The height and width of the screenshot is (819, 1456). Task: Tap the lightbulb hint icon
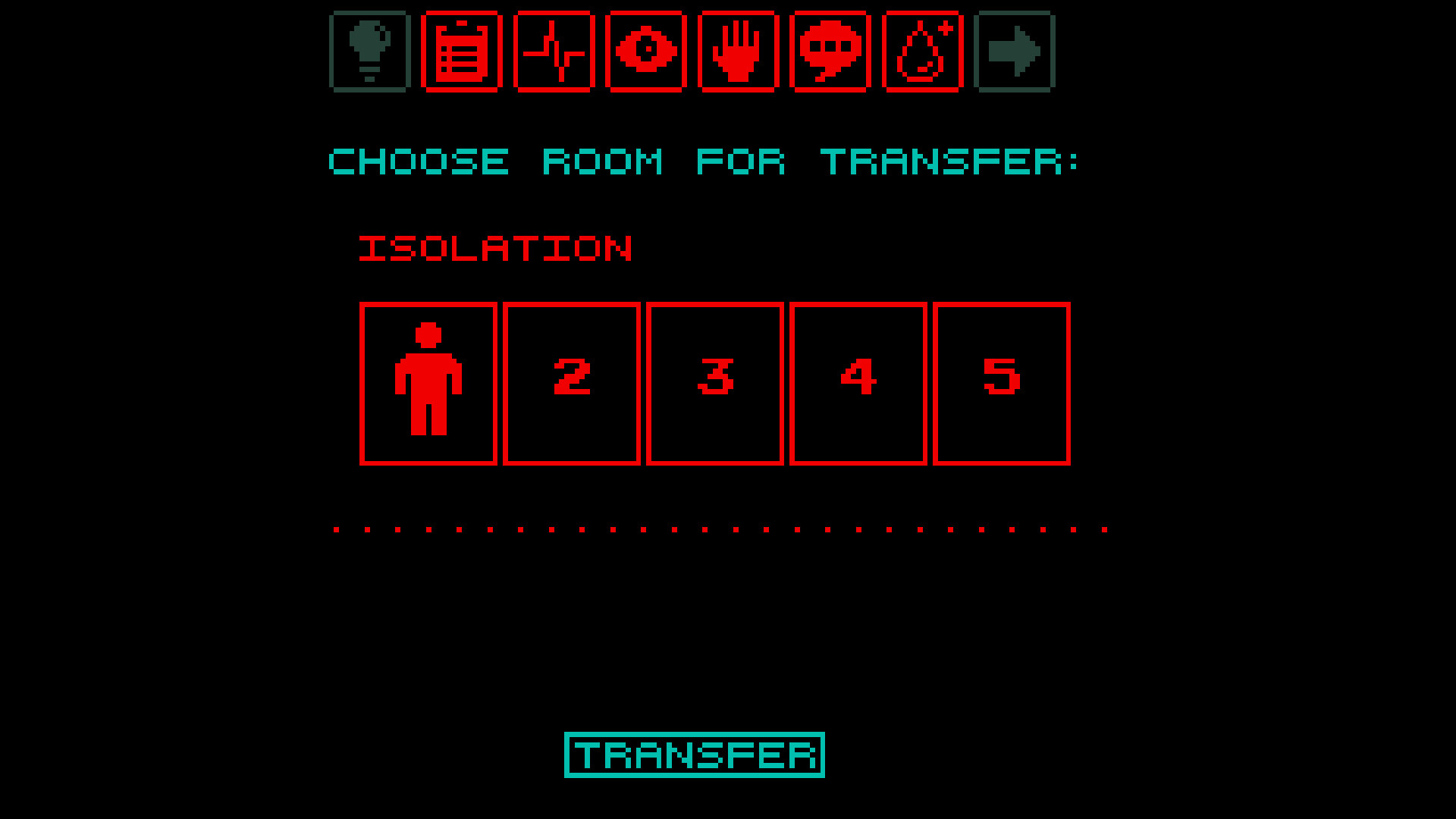tap(370, 52)
